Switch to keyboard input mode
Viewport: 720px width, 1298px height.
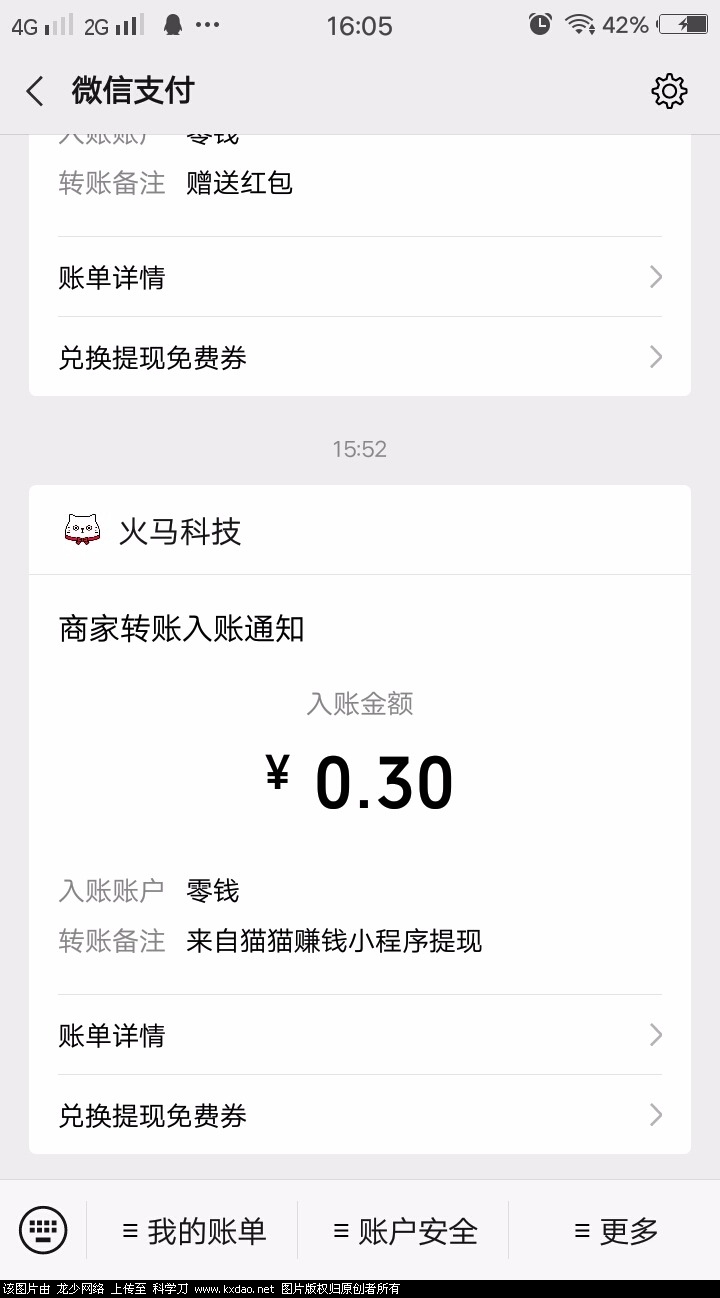point(43,1230)
